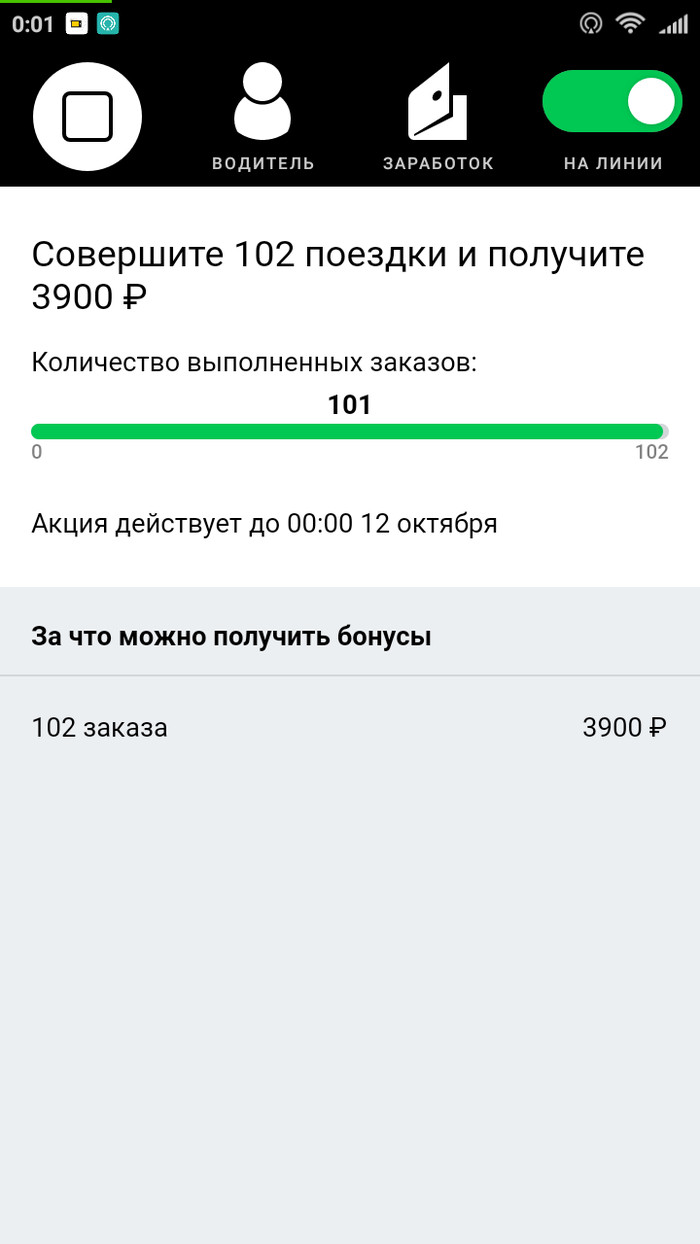Tap the round white square button
The image size is (700, 1244).
click(x=88, y=117)
